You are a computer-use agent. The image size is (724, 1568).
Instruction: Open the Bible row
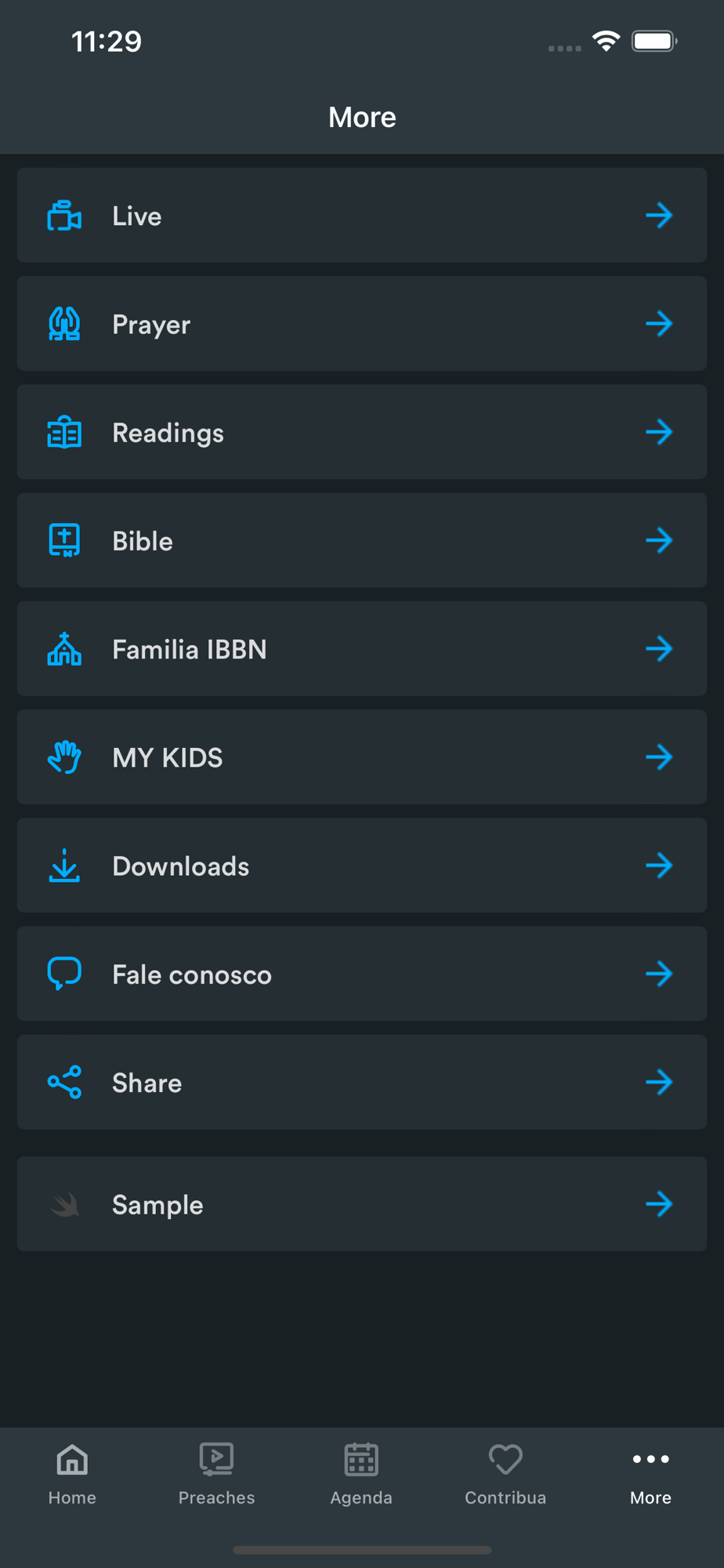(362, 540)
